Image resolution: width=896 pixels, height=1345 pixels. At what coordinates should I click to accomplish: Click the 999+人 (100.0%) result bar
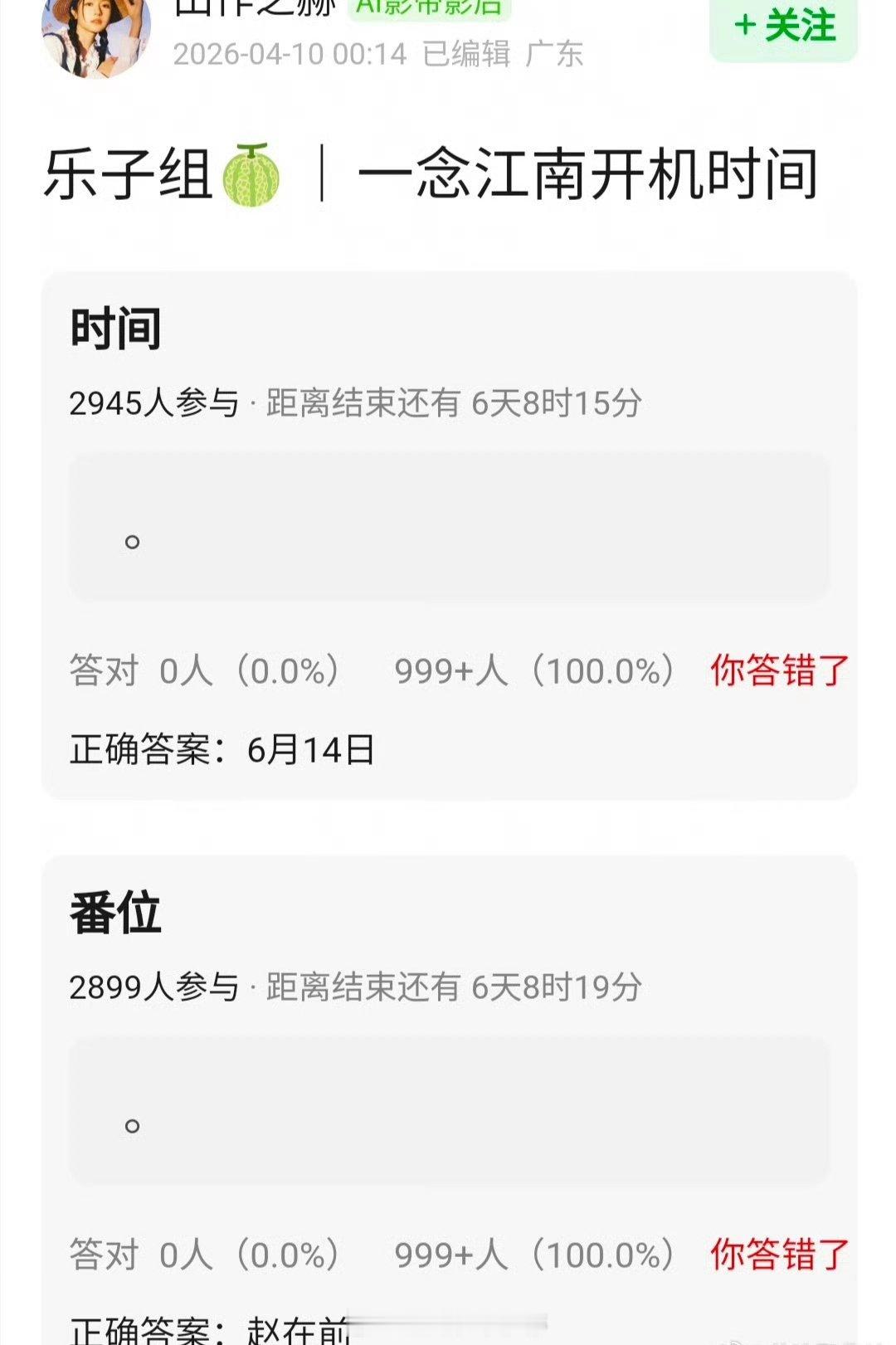(534, 672)
